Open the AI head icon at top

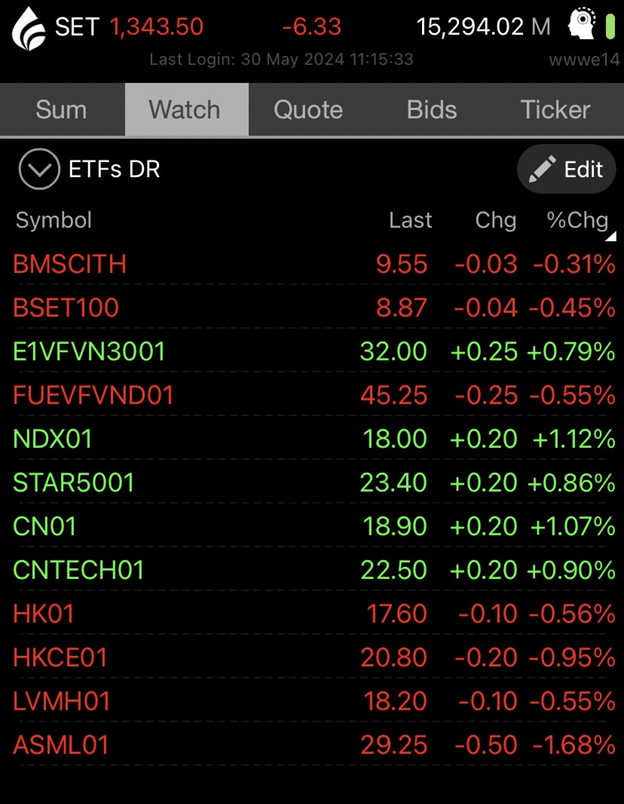581,25
